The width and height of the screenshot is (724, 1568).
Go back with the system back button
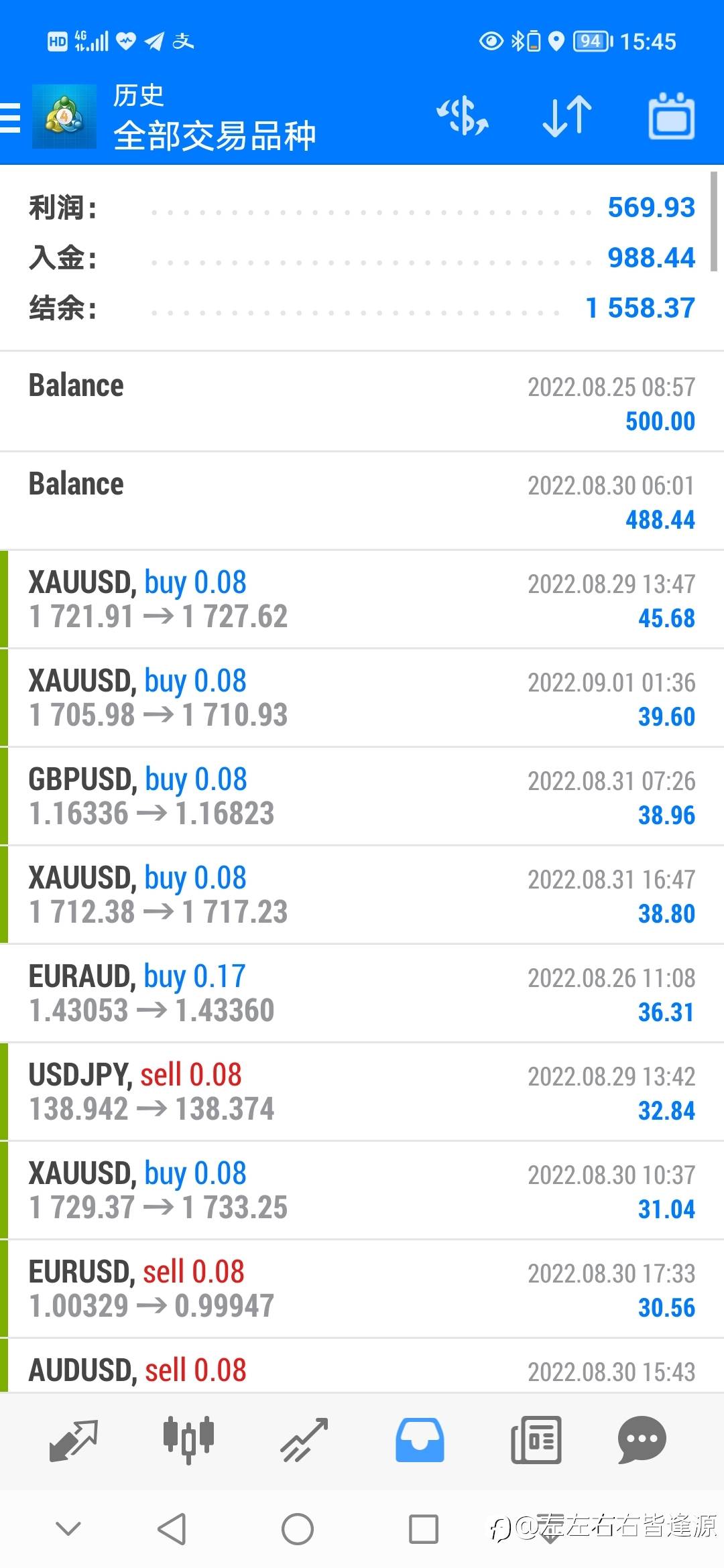coord(172,1528)
